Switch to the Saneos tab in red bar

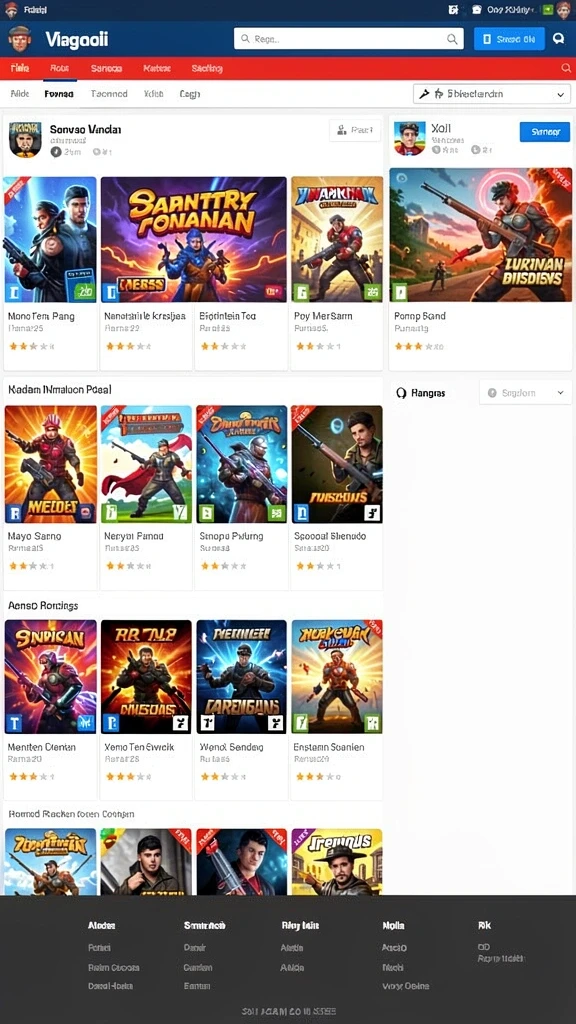pyautogui.click(x=106, y=68)
